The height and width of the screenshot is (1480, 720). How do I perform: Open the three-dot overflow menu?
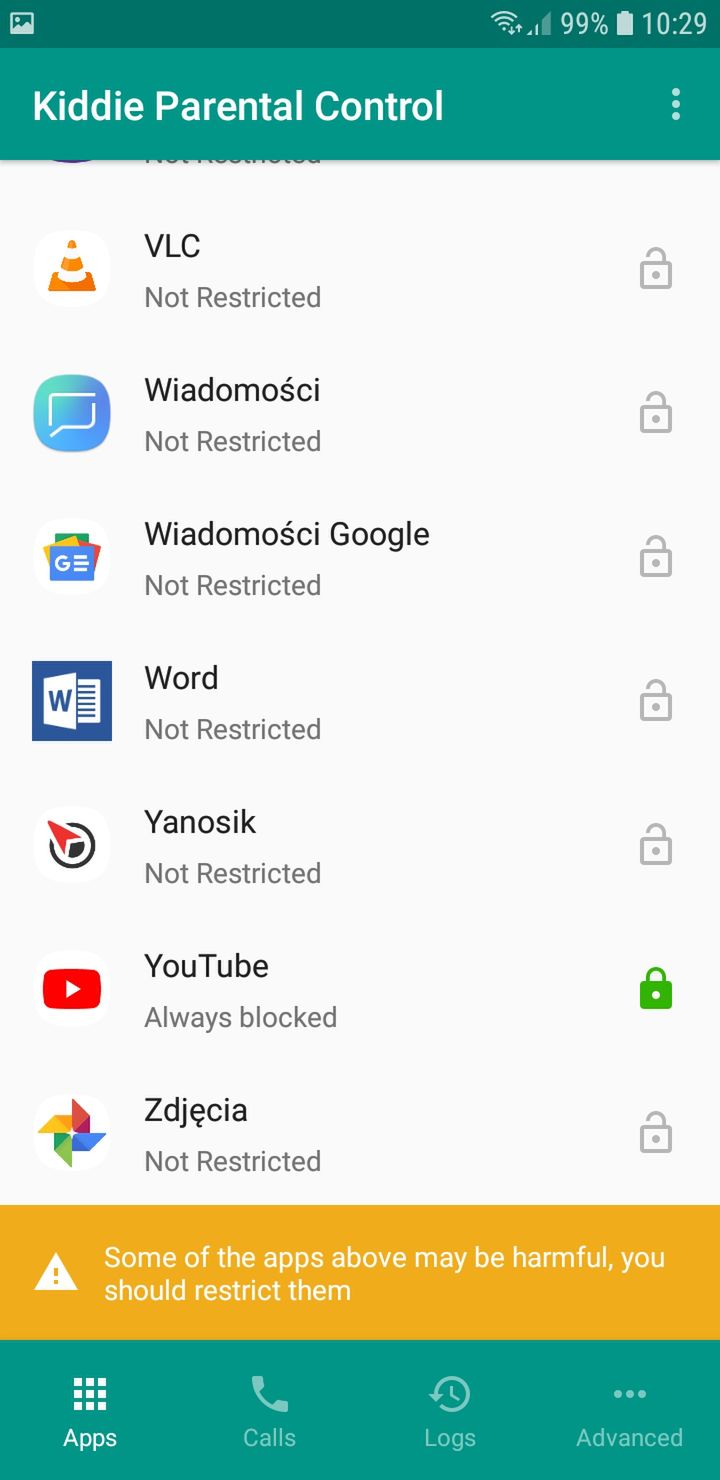click(676, 105)
